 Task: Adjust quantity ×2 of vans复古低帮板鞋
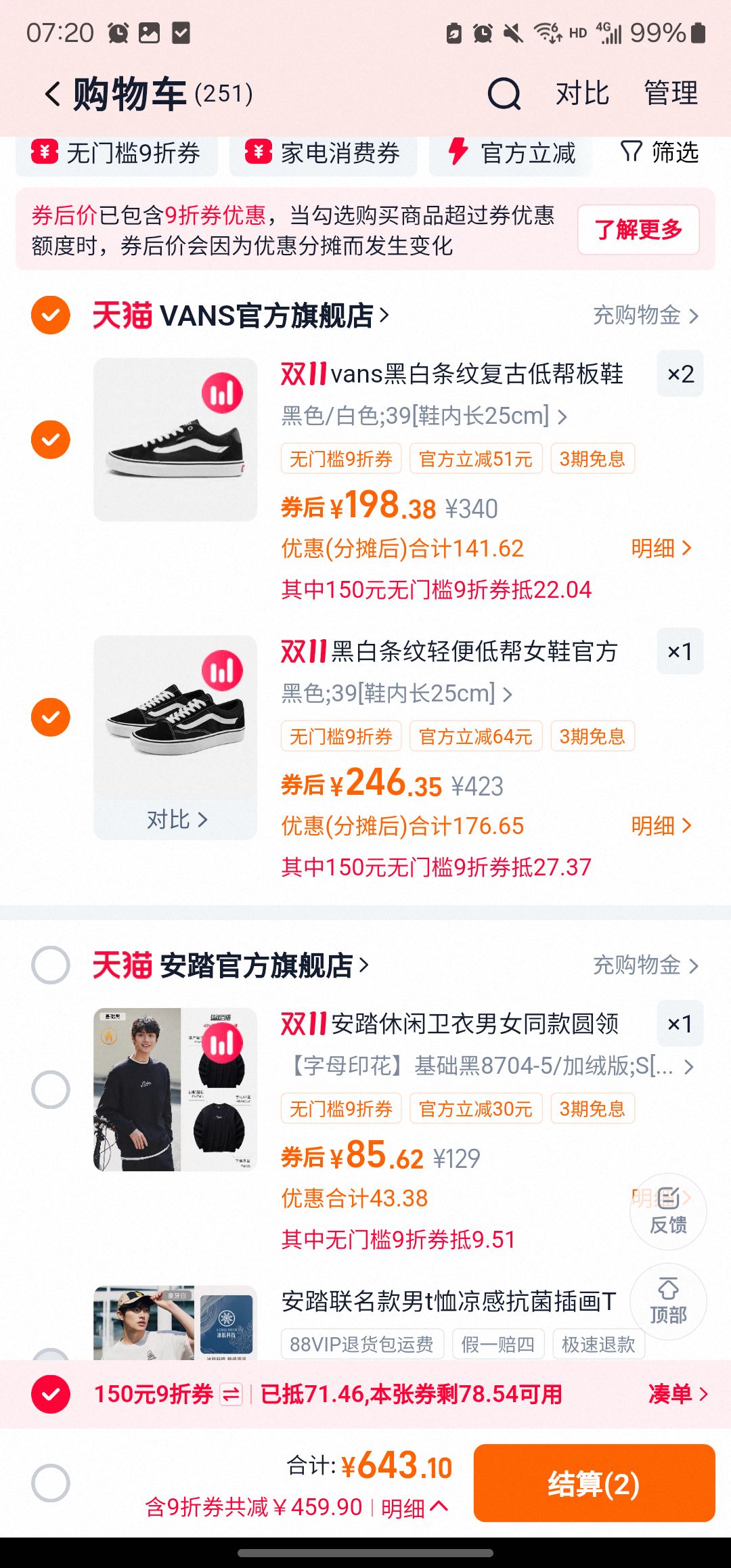[x=680, y=374]
